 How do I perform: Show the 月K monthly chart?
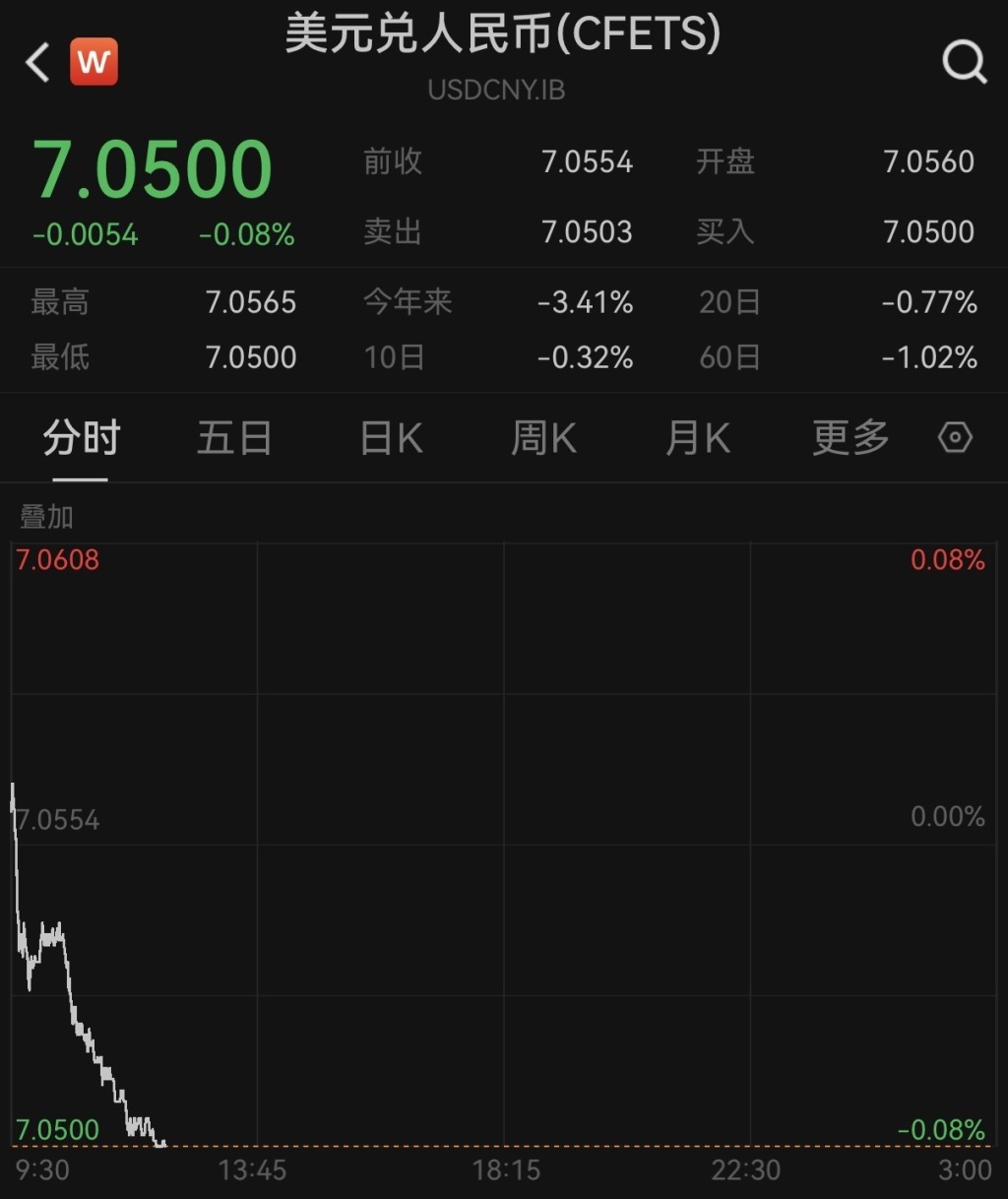click(x=697, y=438)
